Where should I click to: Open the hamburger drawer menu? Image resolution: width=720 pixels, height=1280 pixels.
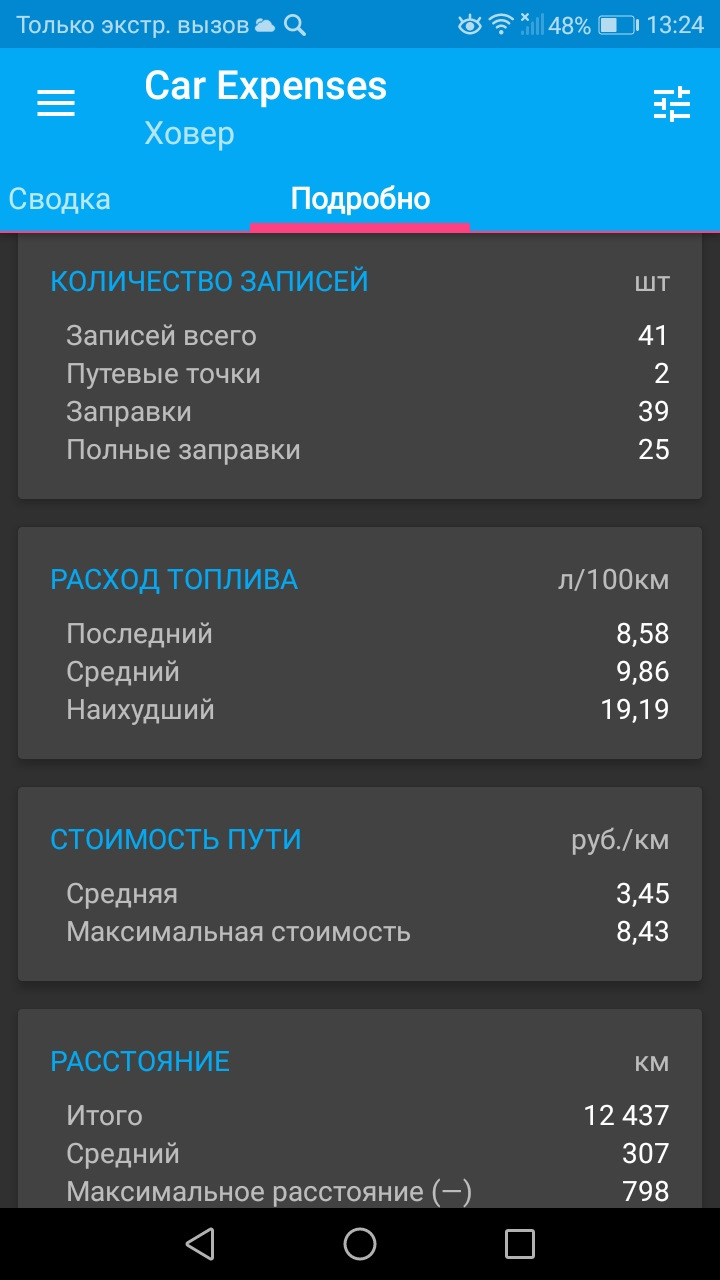click(x=56, y=103)
